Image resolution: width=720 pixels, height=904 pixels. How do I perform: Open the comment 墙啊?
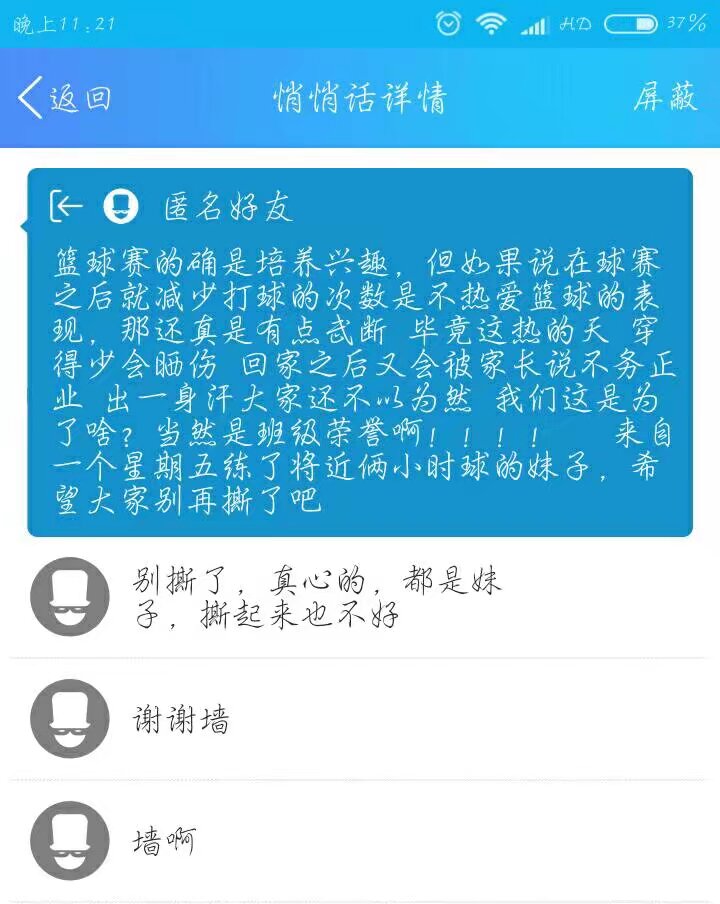tap(360, 841)
